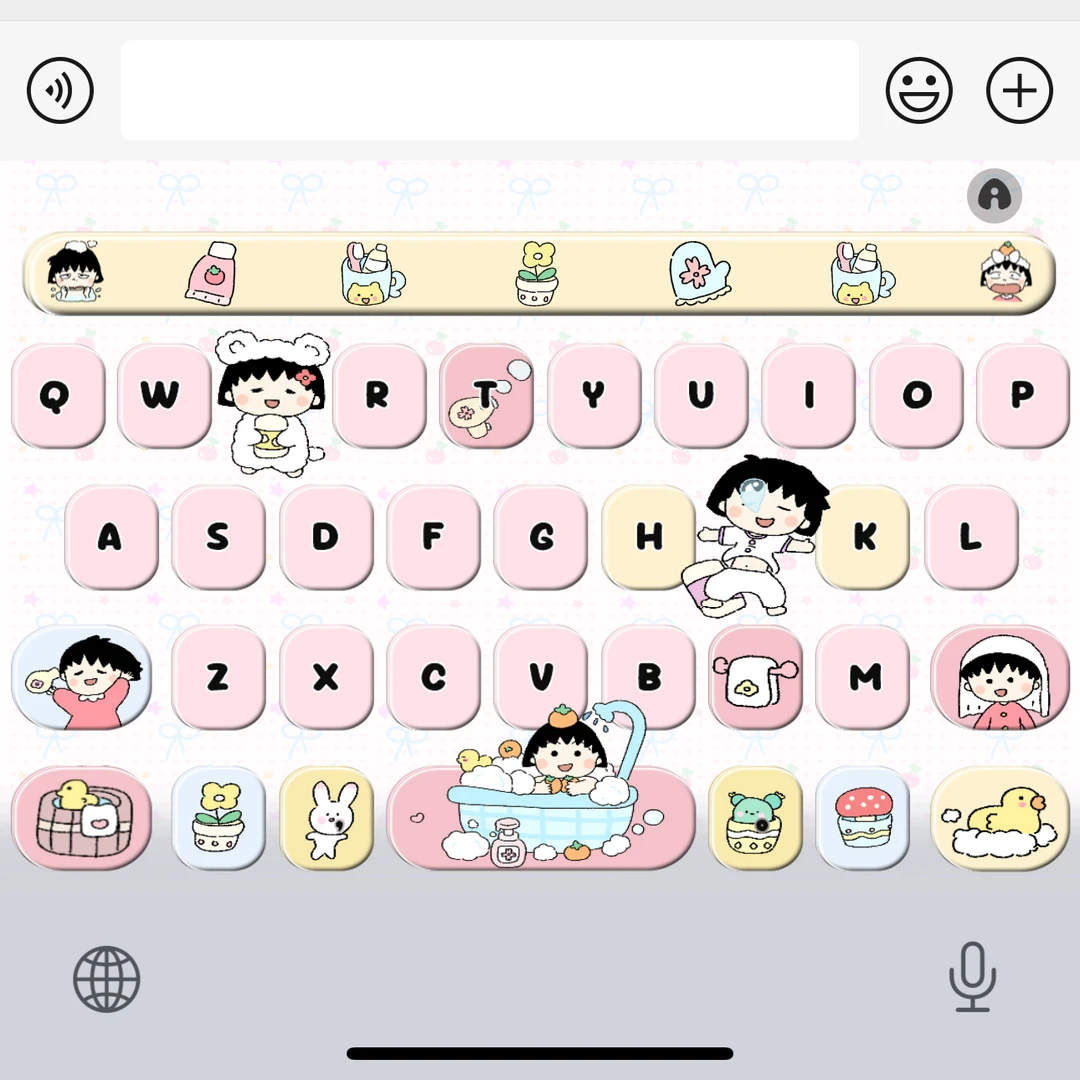Tap the Z key
Viewport: 1080px width, 1080px height.
pyautogui.click(x=218, y=678)
